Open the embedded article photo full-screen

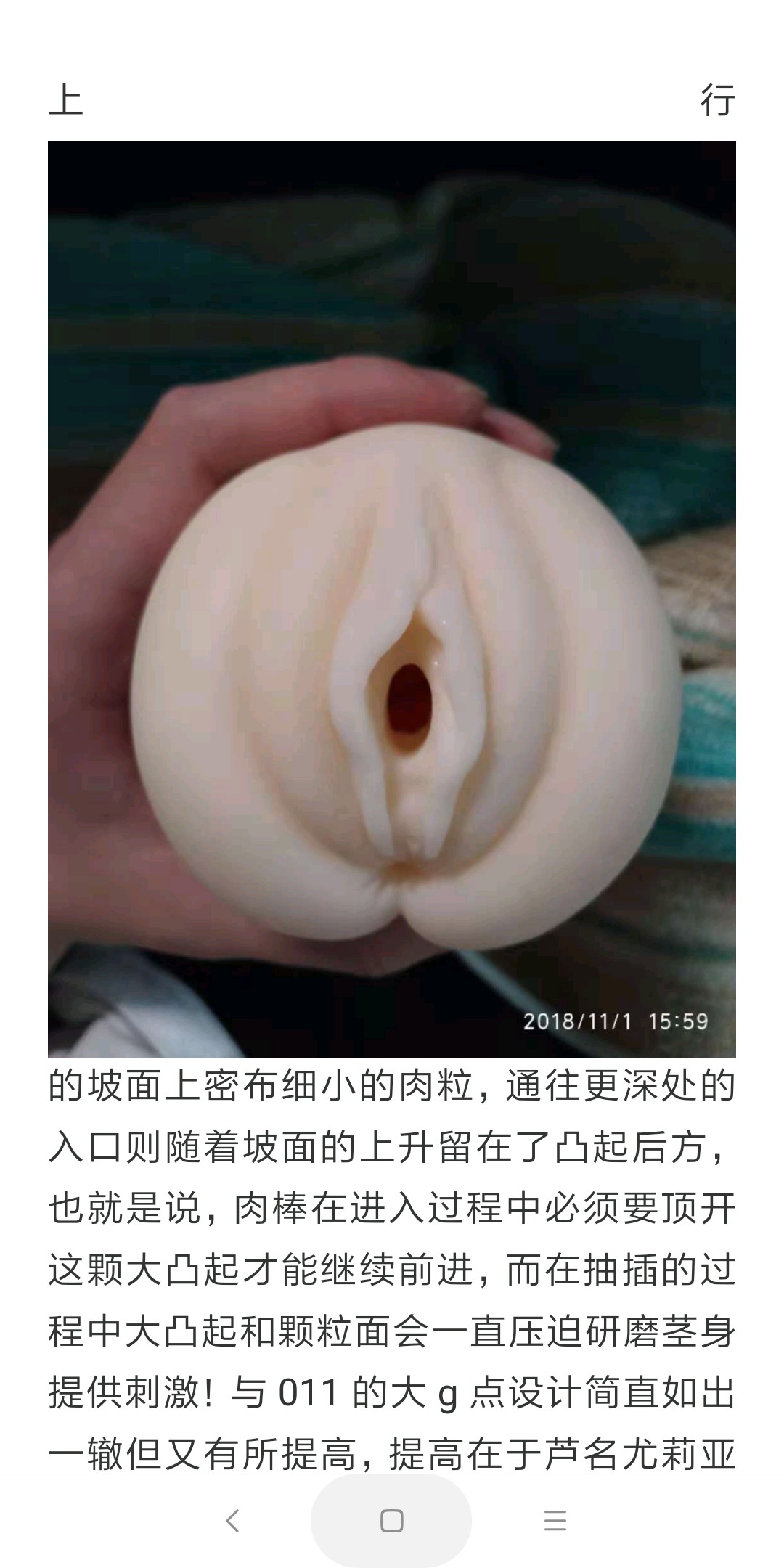tap(392, 599)
